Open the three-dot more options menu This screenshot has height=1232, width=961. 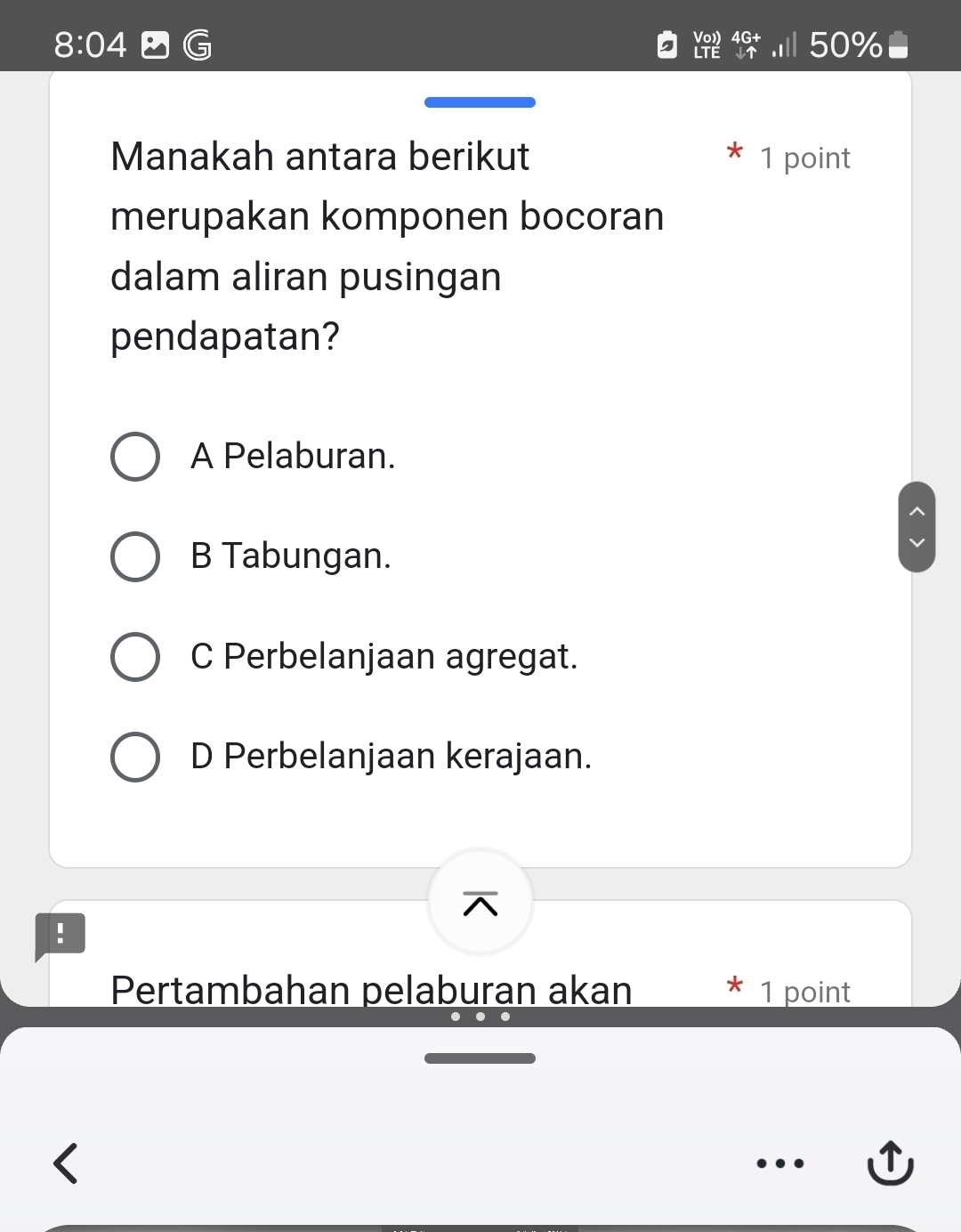coord(779,1163)
